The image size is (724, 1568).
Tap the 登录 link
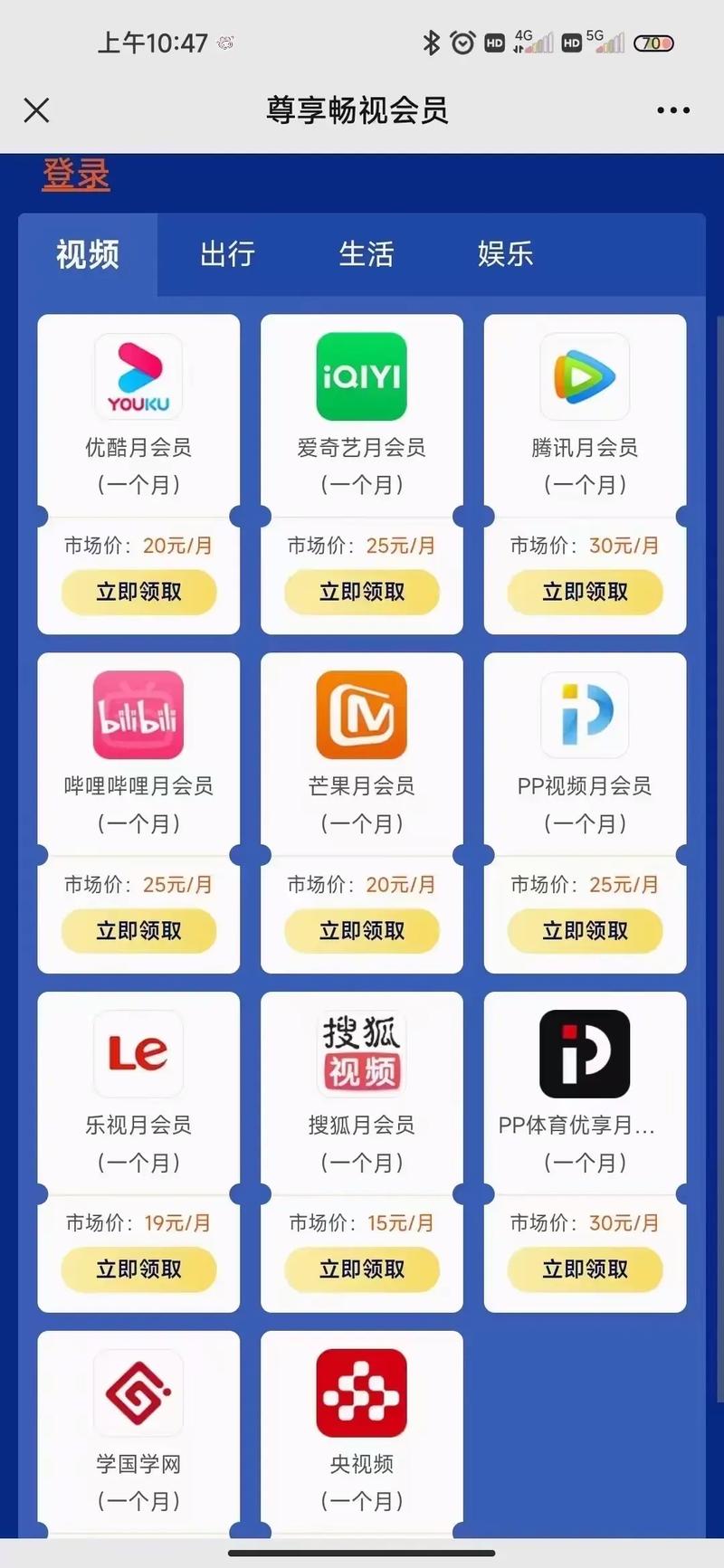point(76,175)
